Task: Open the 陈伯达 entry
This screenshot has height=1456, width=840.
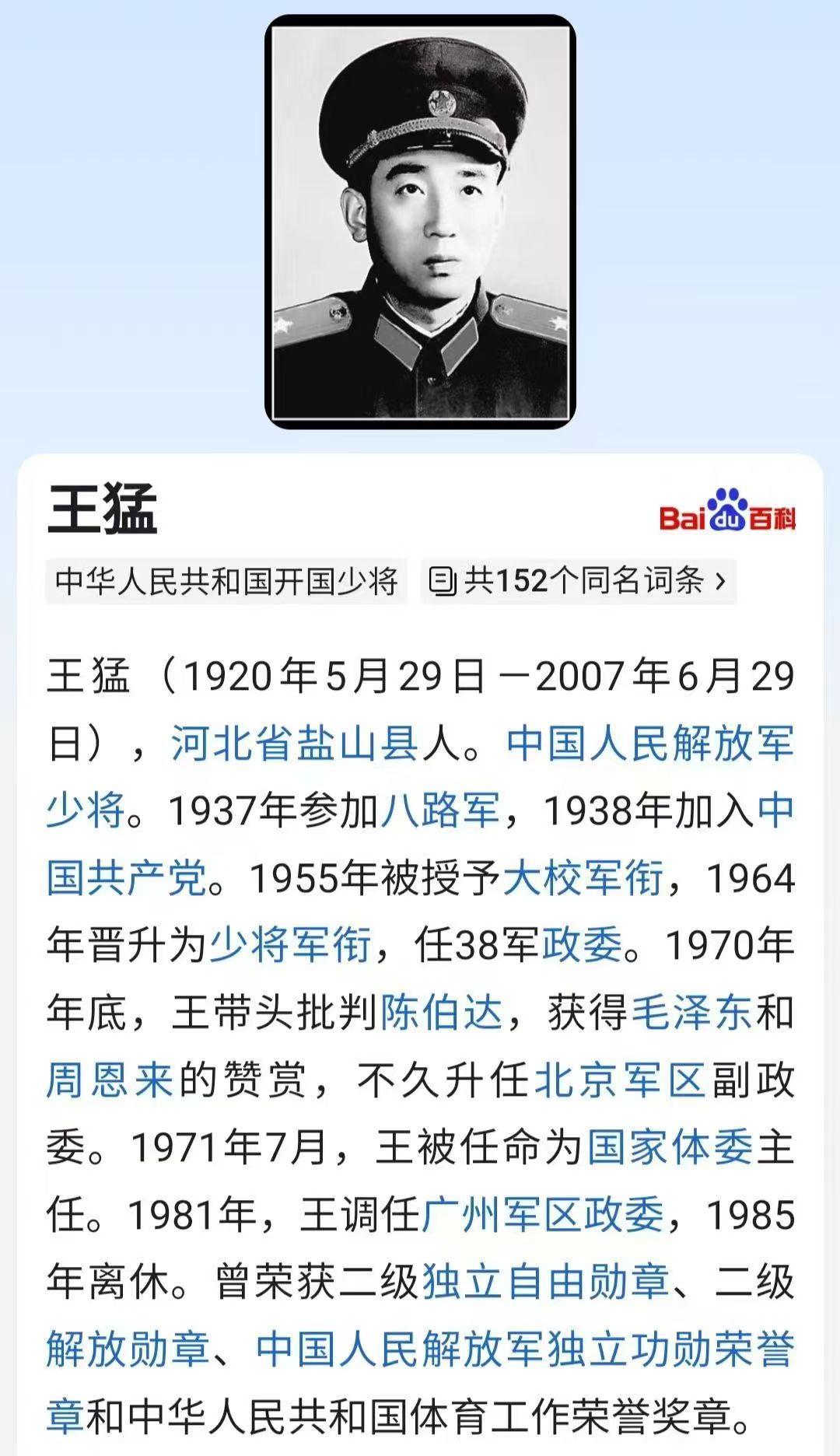Action: pos(441,1013)
